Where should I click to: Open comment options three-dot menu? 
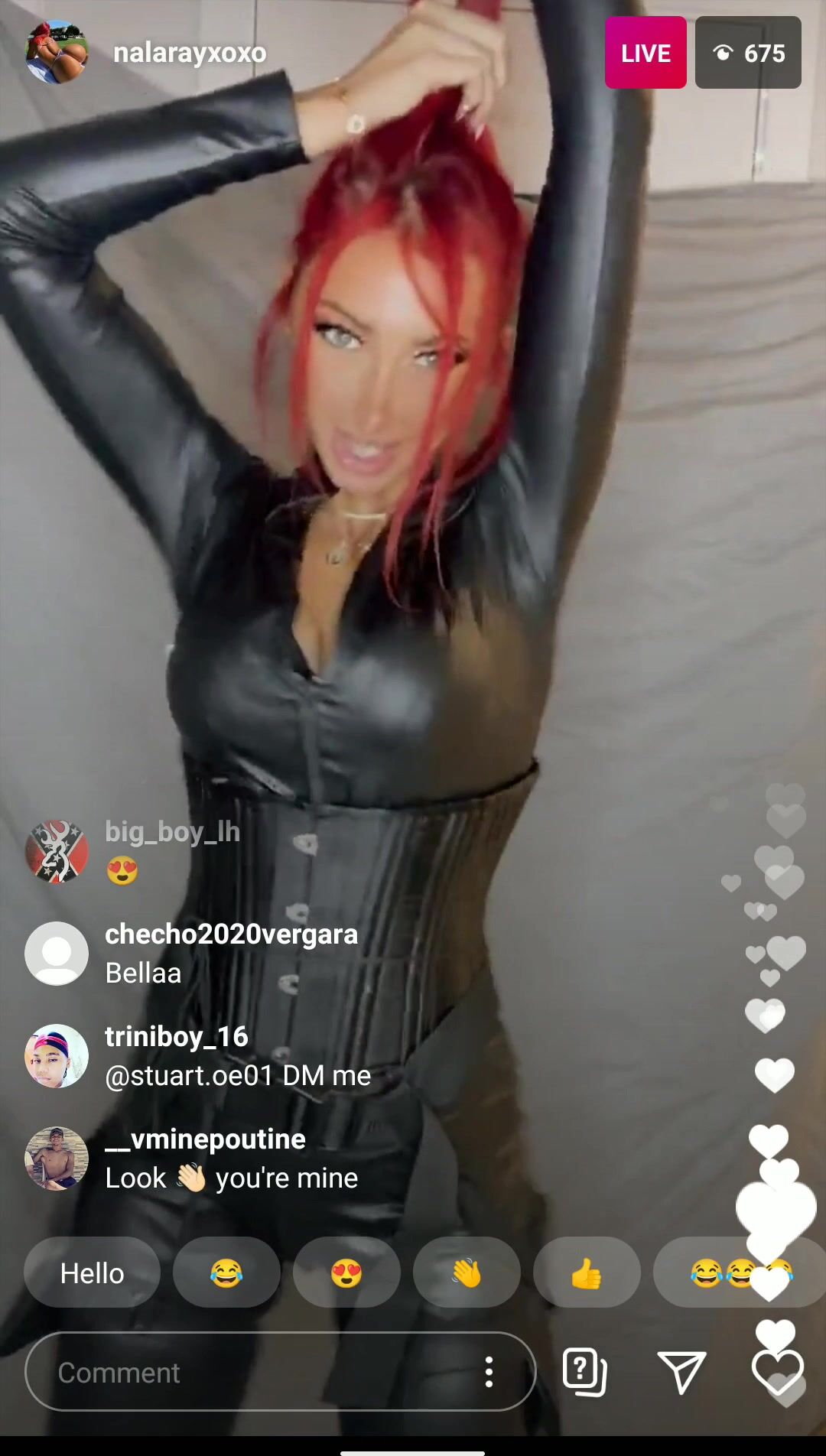click(x=489, y=1373)
